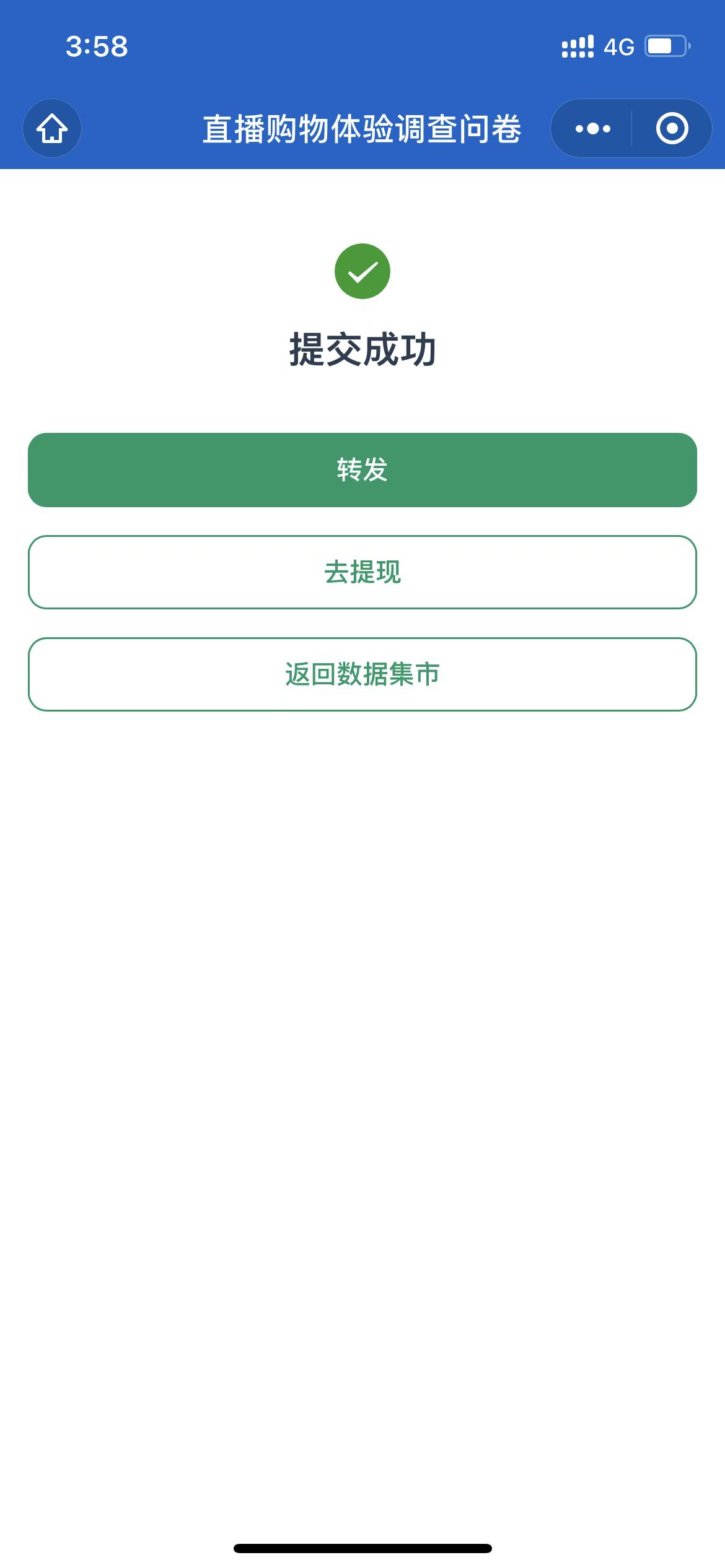Select 去提现 to withdraw earnings
The image size is (725, 1568).
(x=362, y=572)
